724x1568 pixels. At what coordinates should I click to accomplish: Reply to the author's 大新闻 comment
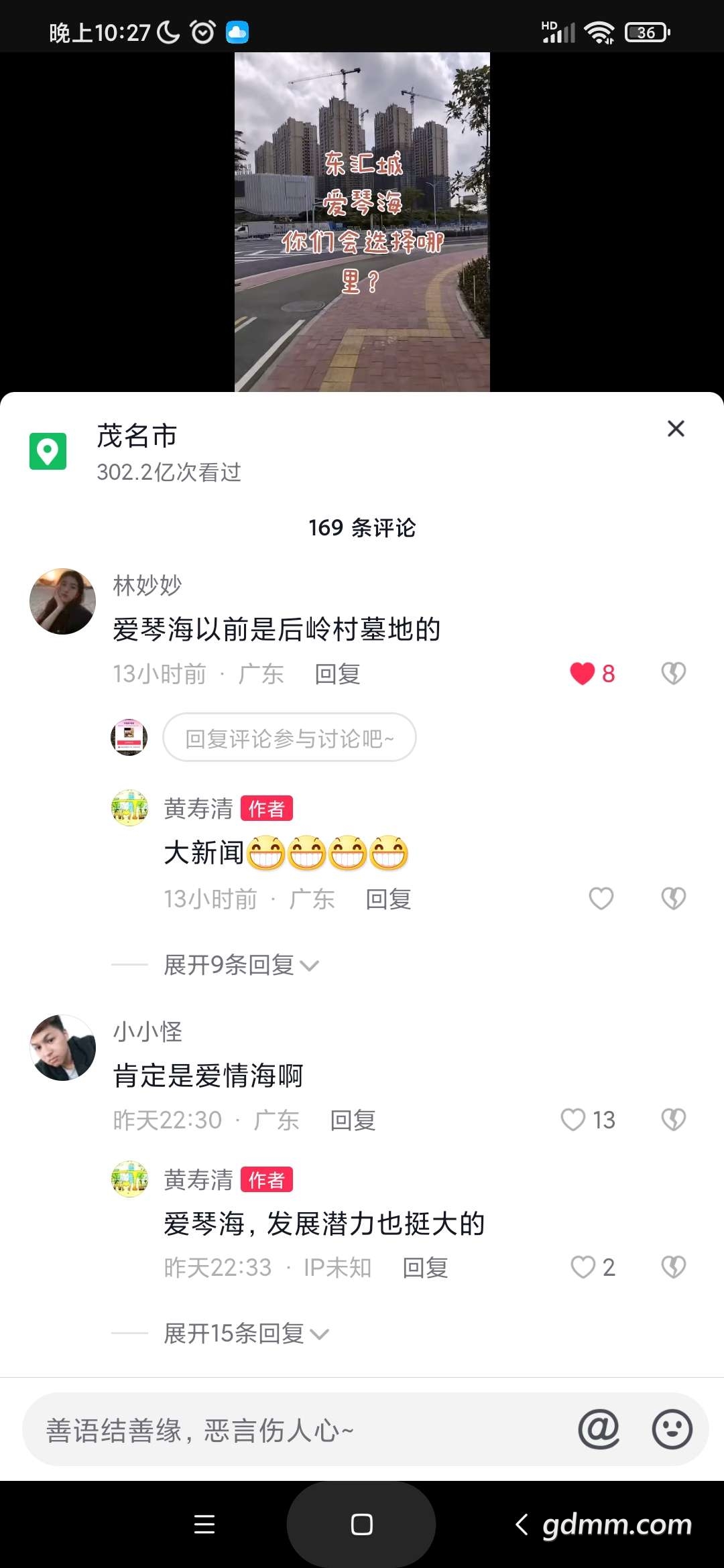388,899
